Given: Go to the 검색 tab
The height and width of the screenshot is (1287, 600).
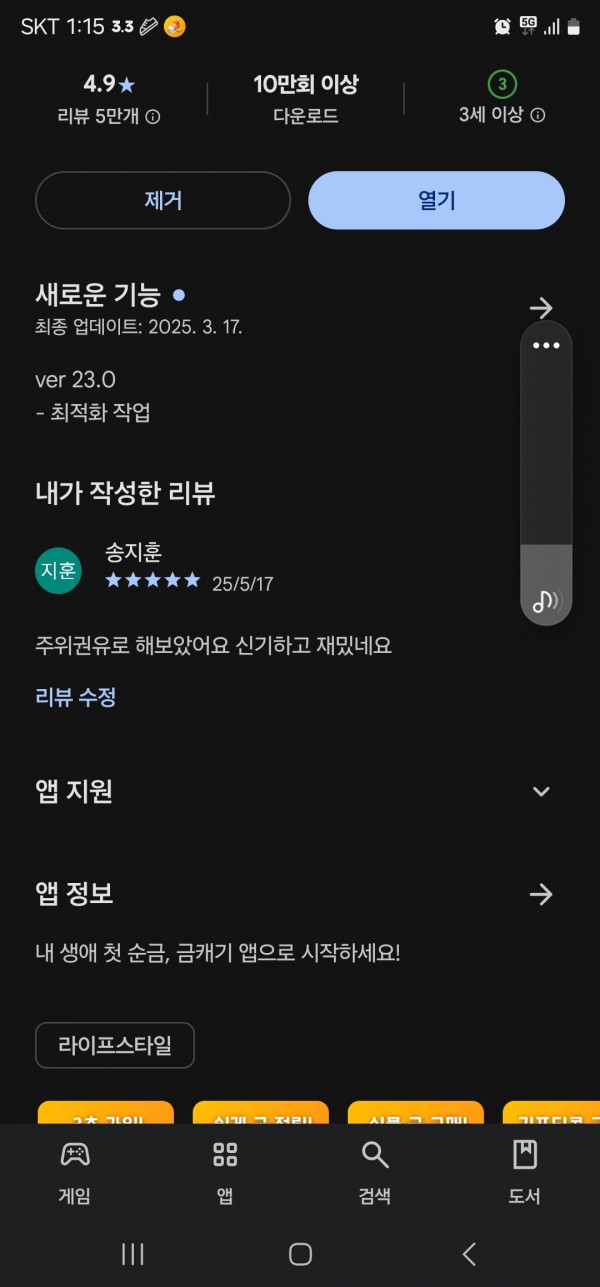Looking at the screenshot, I should tap(375, 1172).
